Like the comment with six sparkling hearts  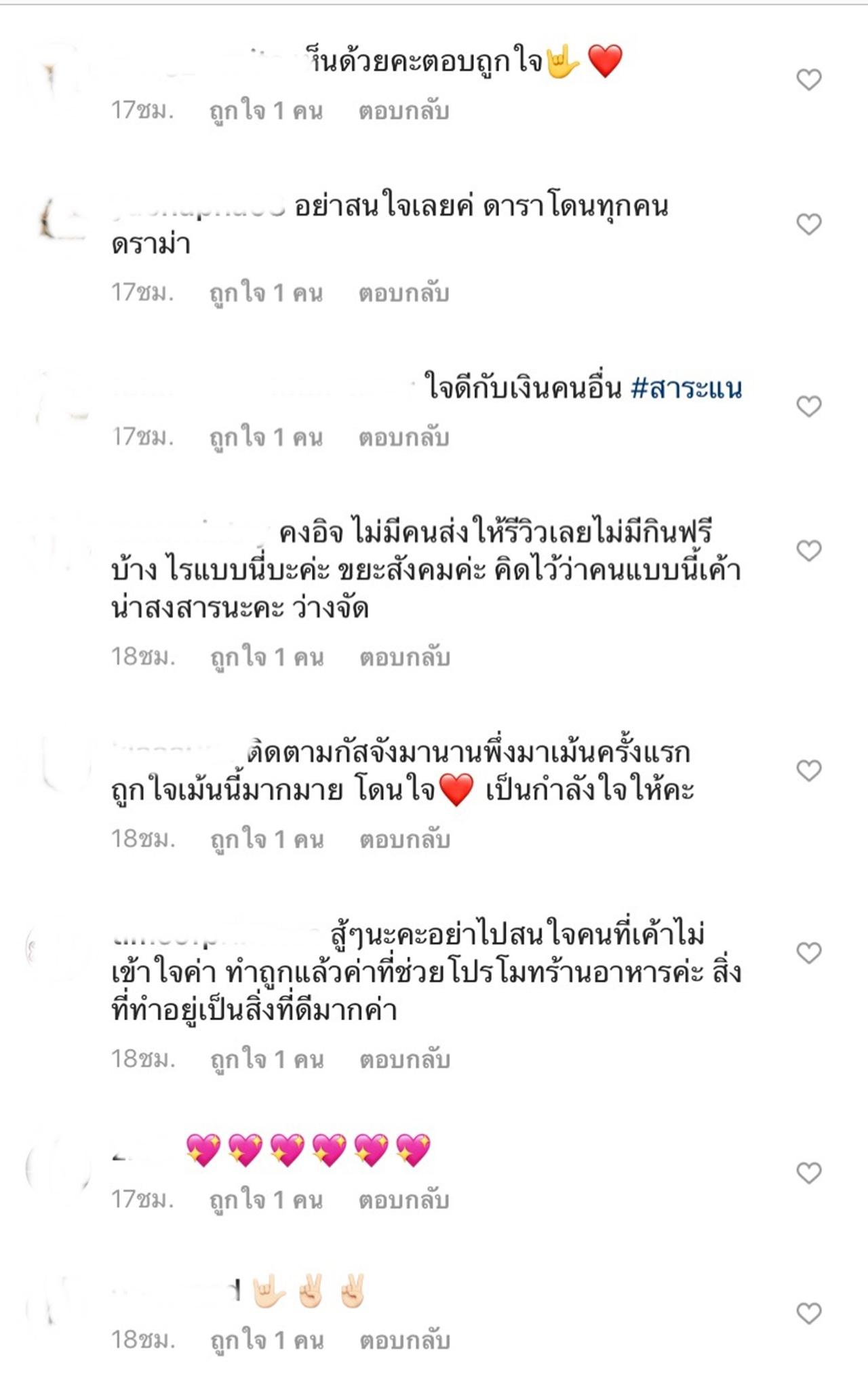point(808,1173)
